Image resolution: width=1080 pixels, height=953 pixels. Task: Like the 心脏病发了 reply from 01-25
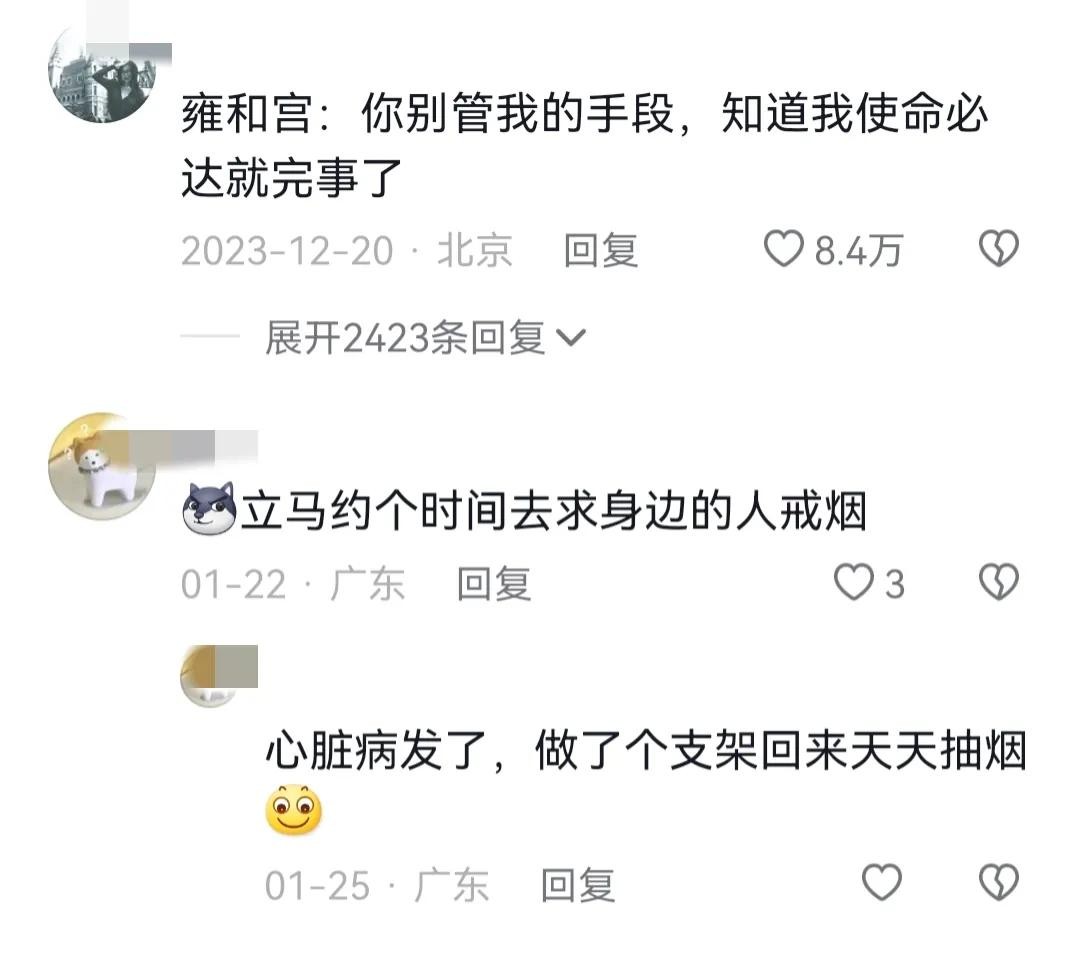tap(881, 883)
